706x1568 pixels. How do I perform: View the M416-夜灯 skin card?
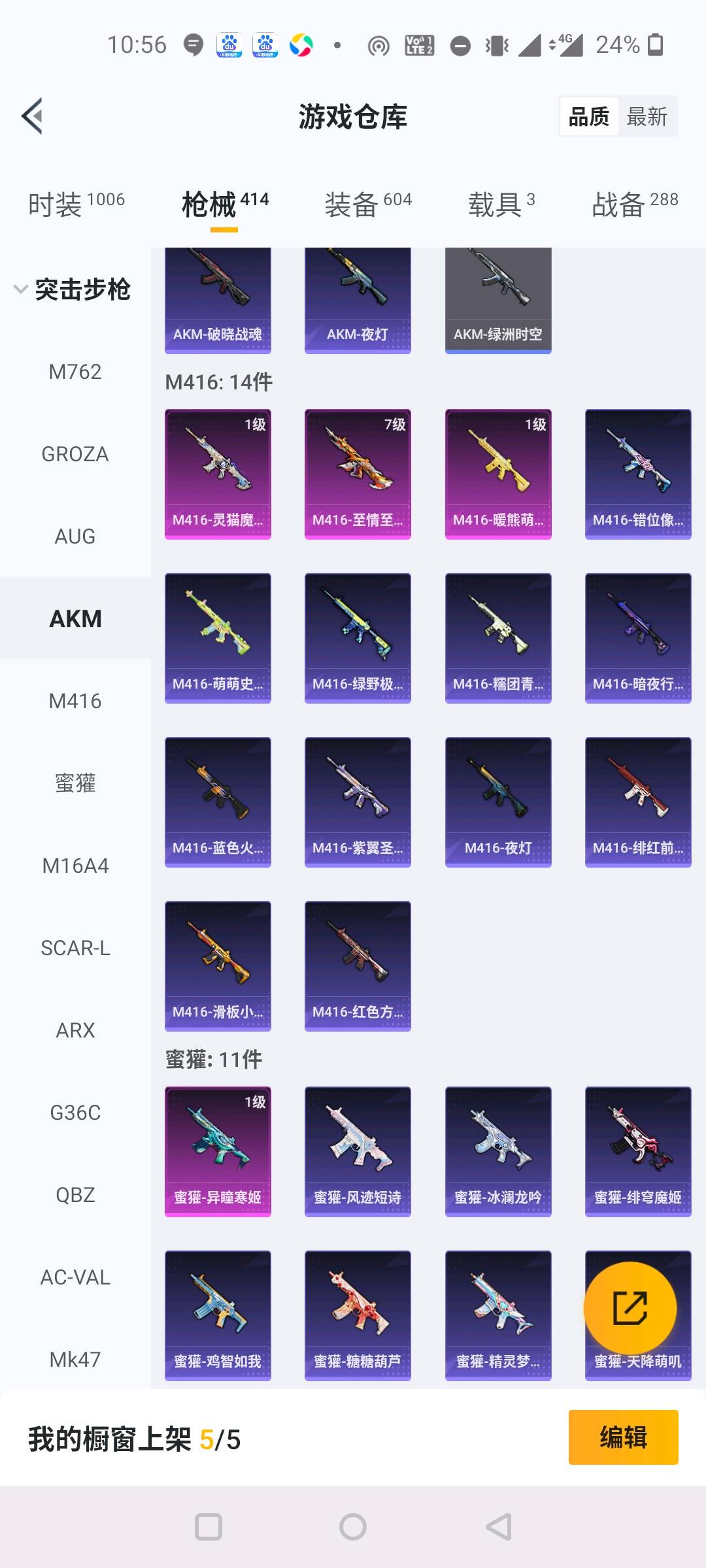pyautogui.click(x=498, y=802)
